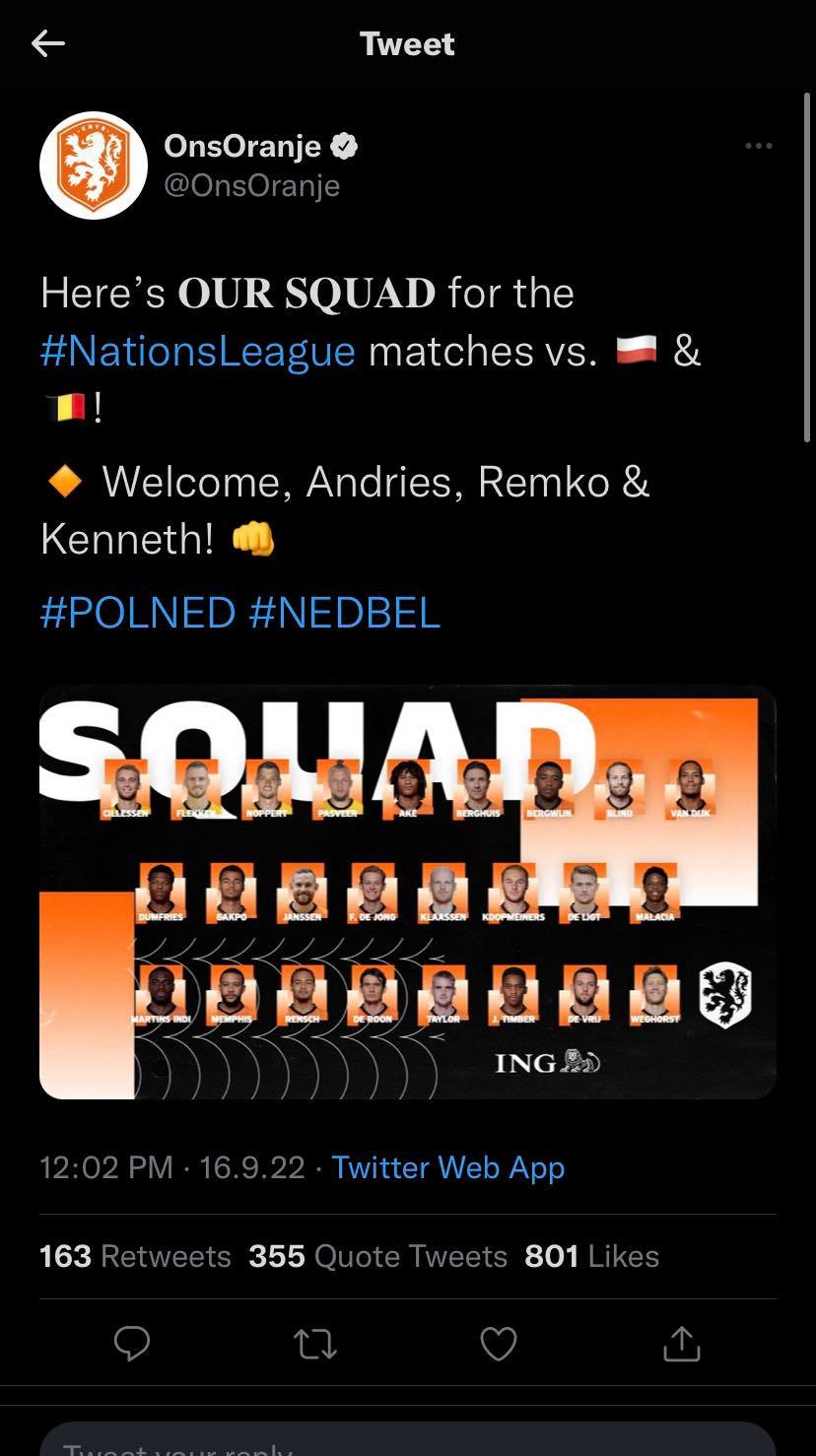Retweet the squad announcement
The width and height of the screenshot is (816, 1456).
pyautogui.click(x=315, y=1344)
